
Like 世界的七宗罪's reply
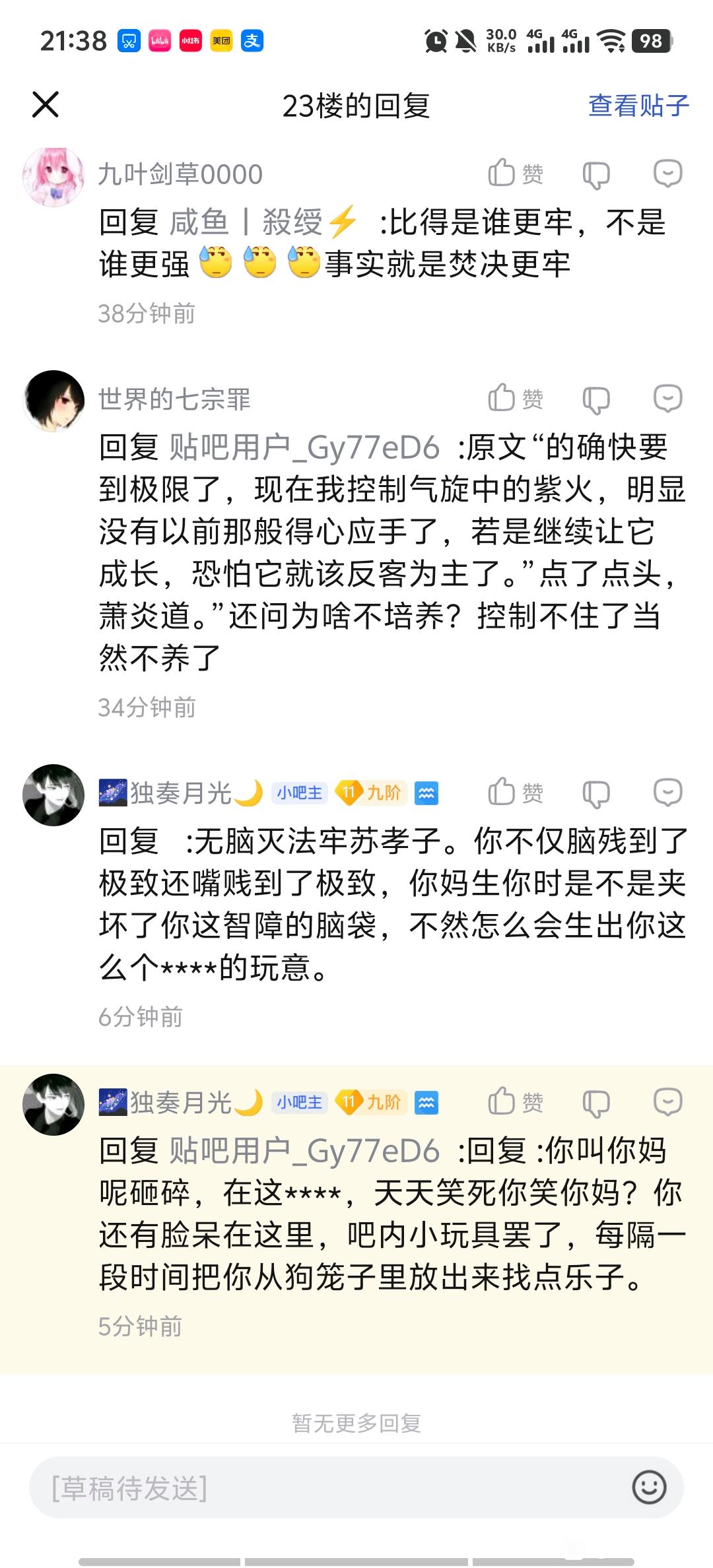(516, 399)
